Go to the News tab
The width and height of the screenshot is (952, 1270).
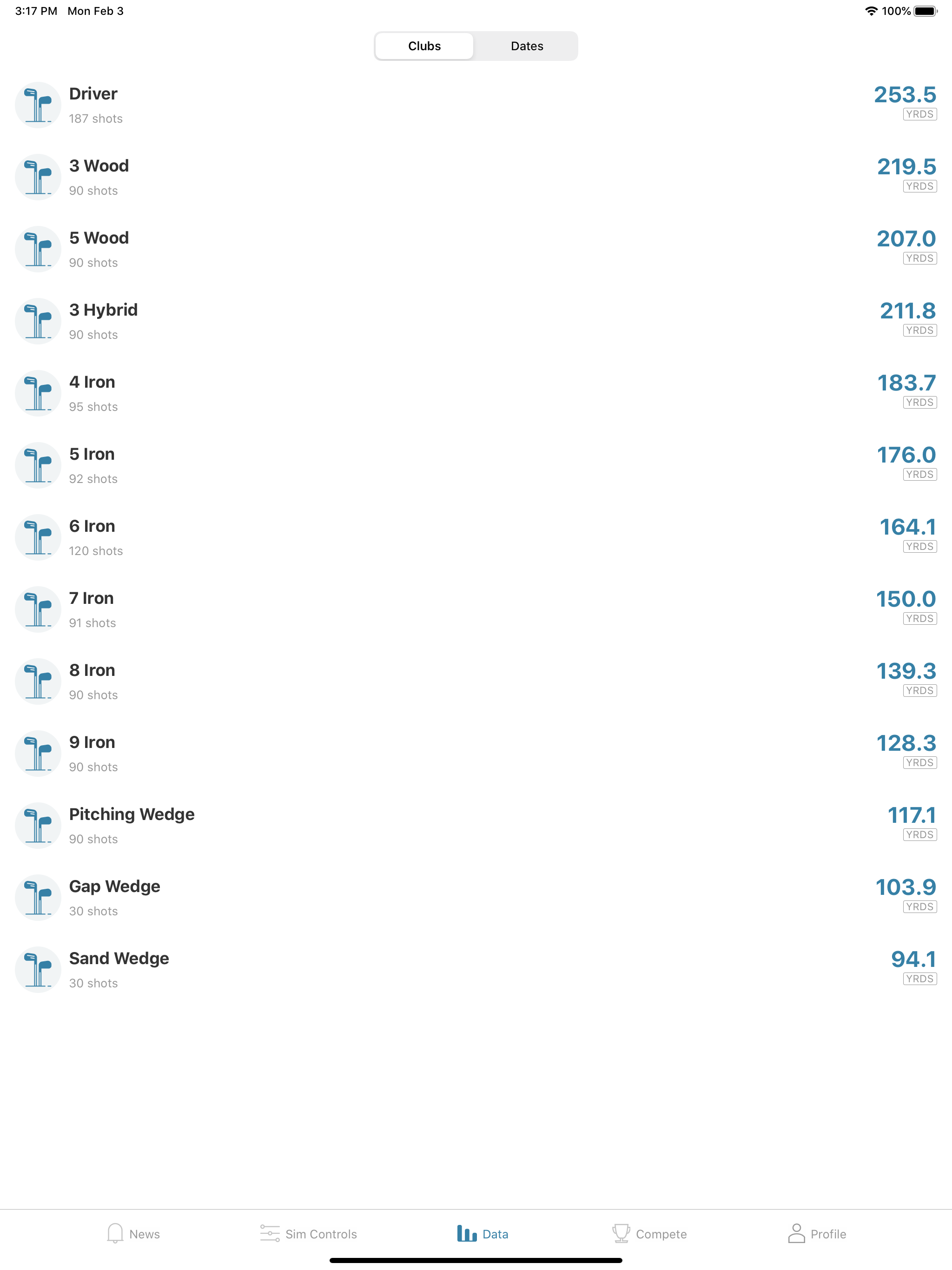pyautogui.click(x=133, y=1233)
